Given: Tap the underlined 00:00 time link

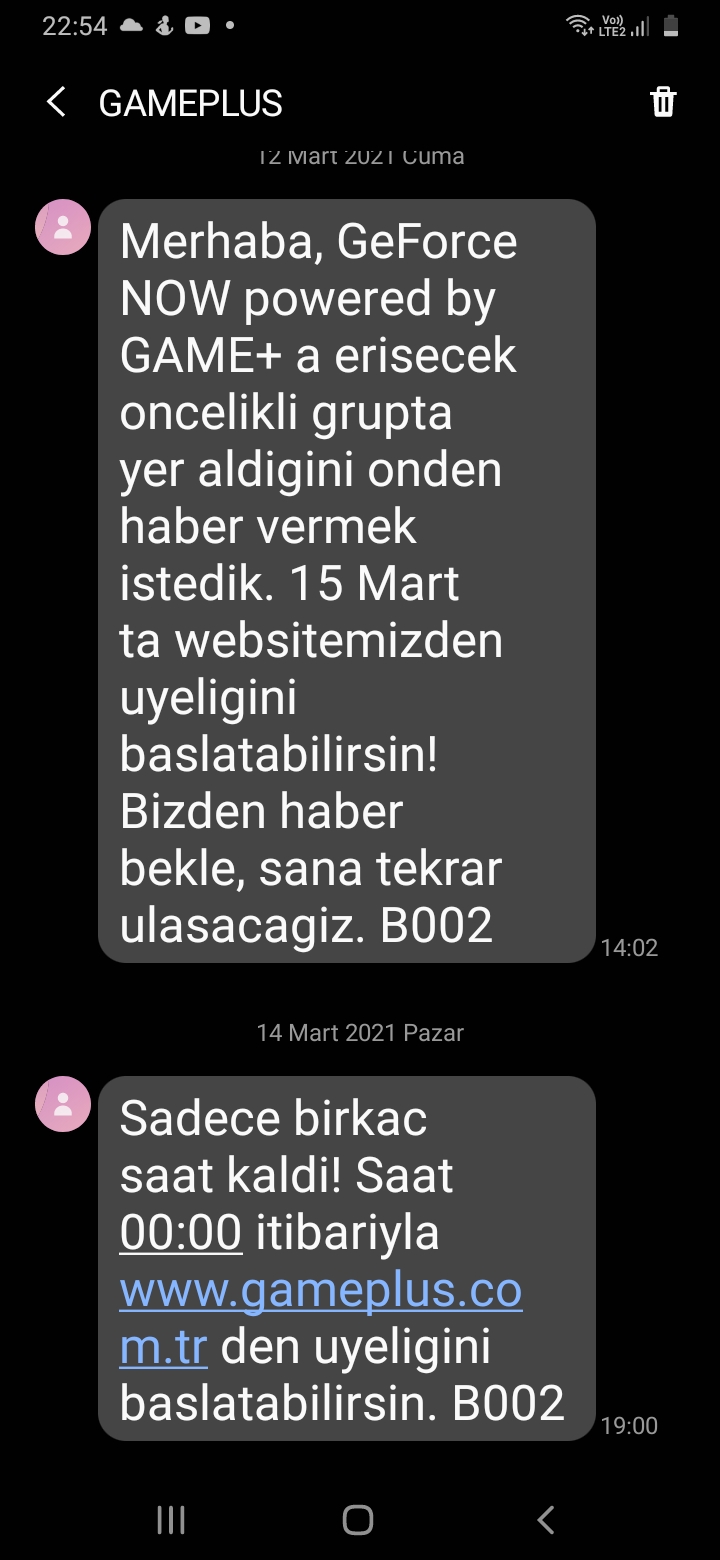Looking at the screenshot, I should 181,1232.
